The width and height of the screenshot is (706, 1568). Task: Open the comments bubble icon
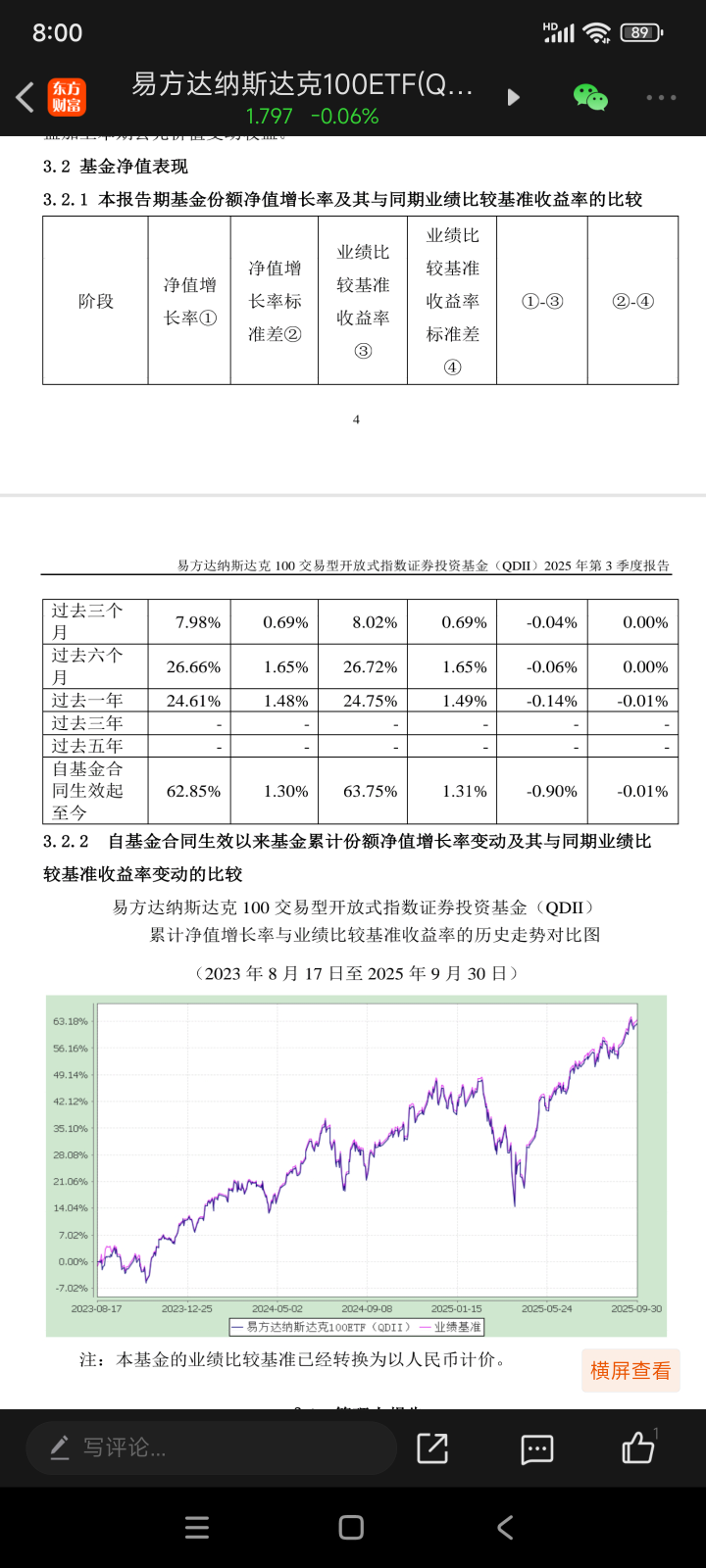coord(536,1448)
